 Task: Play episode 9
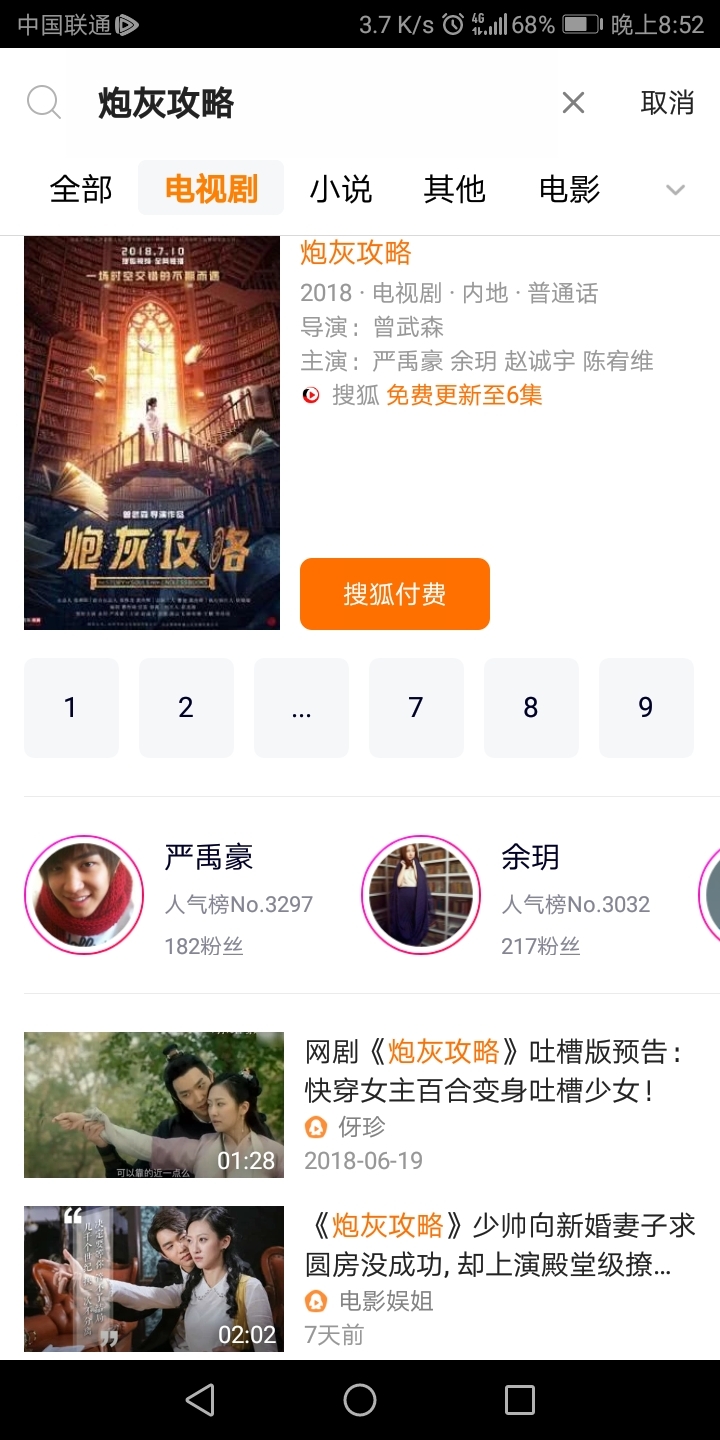[x=646, y=708]
